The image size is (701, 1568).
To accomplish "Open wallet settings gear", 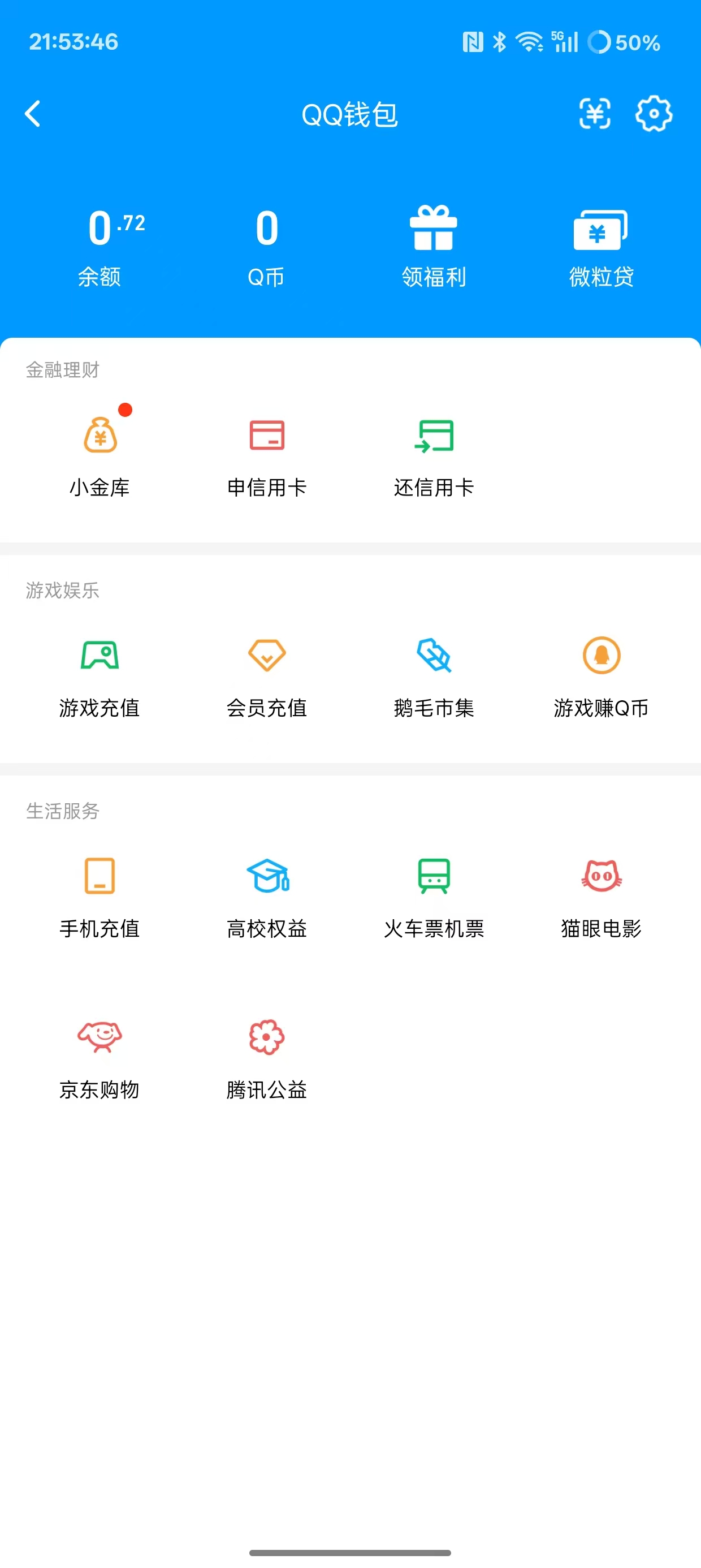I will click(655, 114).
